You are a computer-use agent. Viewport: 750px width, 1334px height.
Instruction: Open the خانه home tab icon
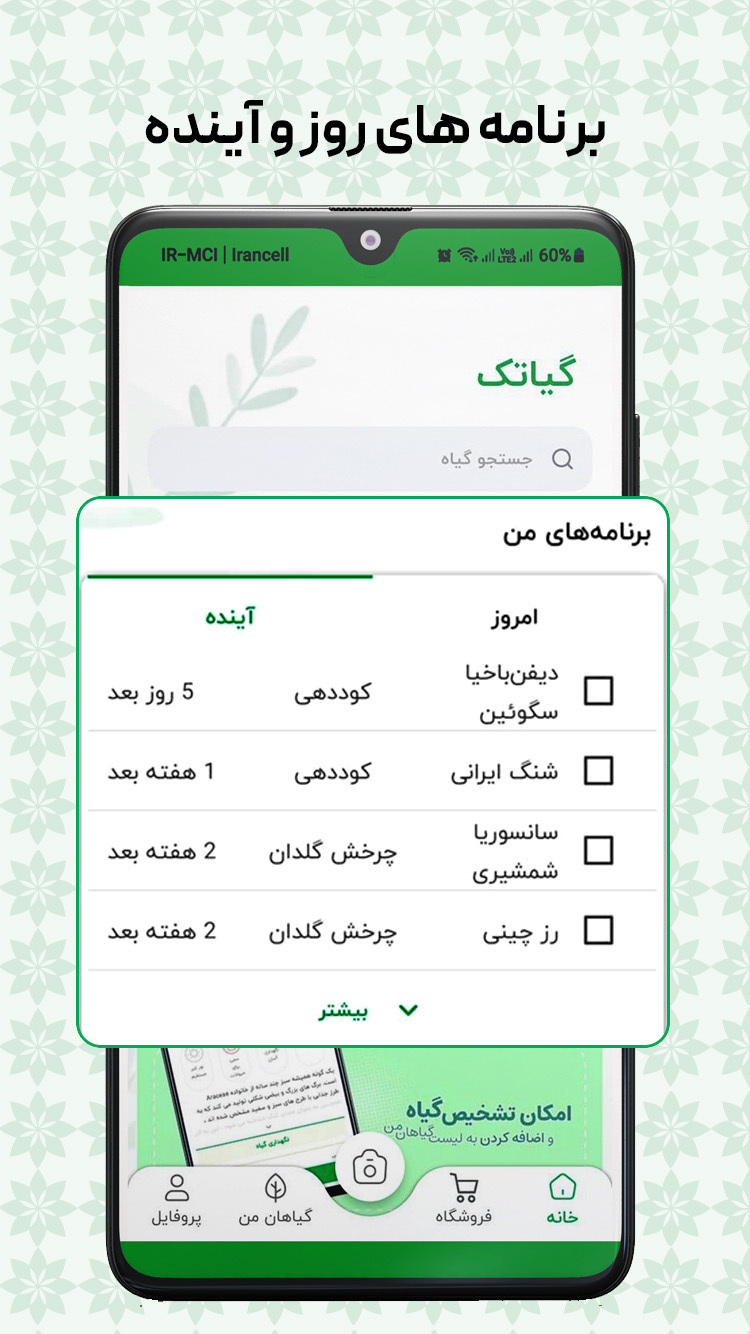click(564, 1189)
